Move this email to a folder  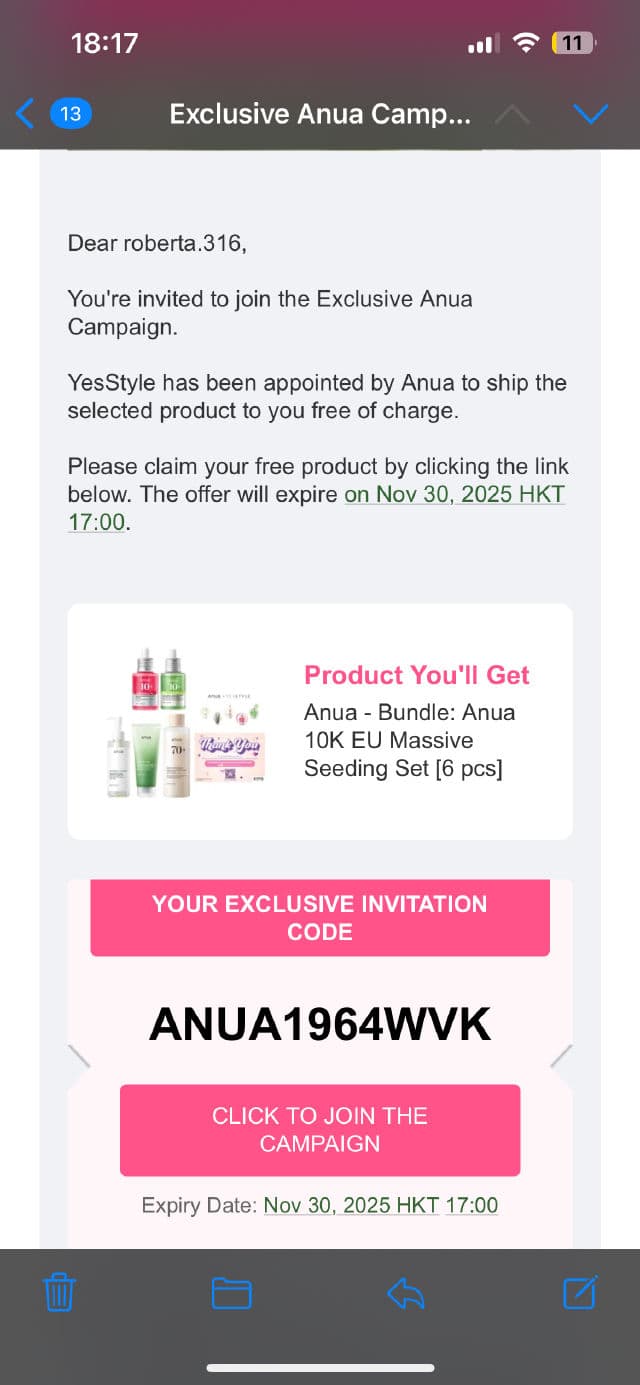click(x=232, y=1294)
